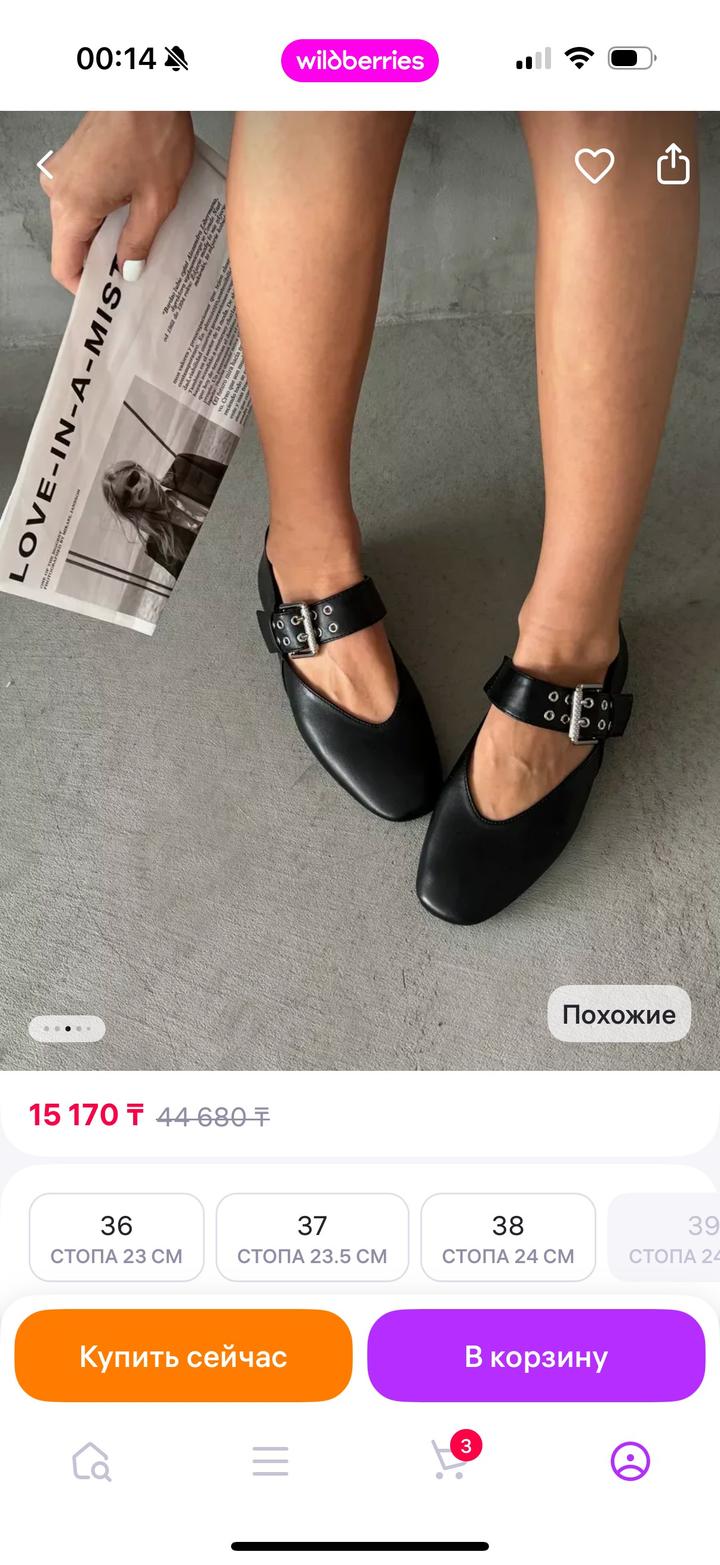Add to cart with В корзину

click(x=536, y=1356)
